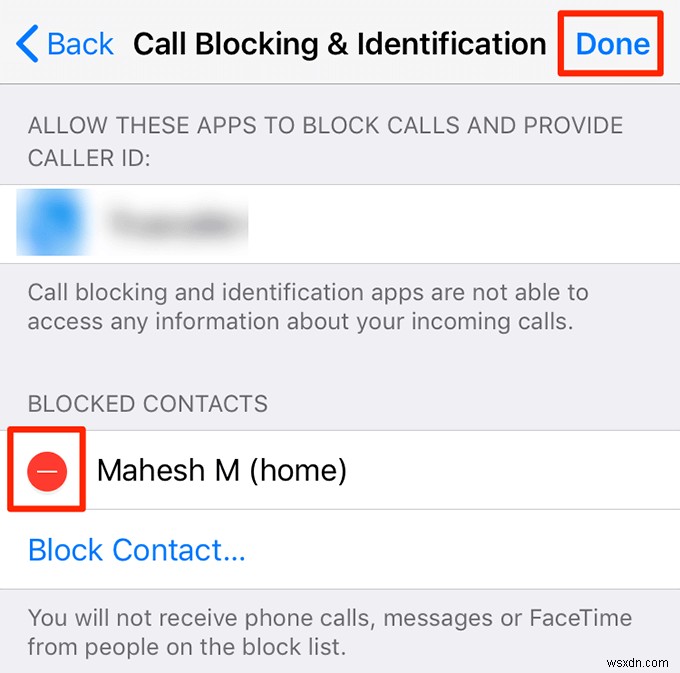Select the Mahesh M (home) blocked contact

(x=222, y=470)
